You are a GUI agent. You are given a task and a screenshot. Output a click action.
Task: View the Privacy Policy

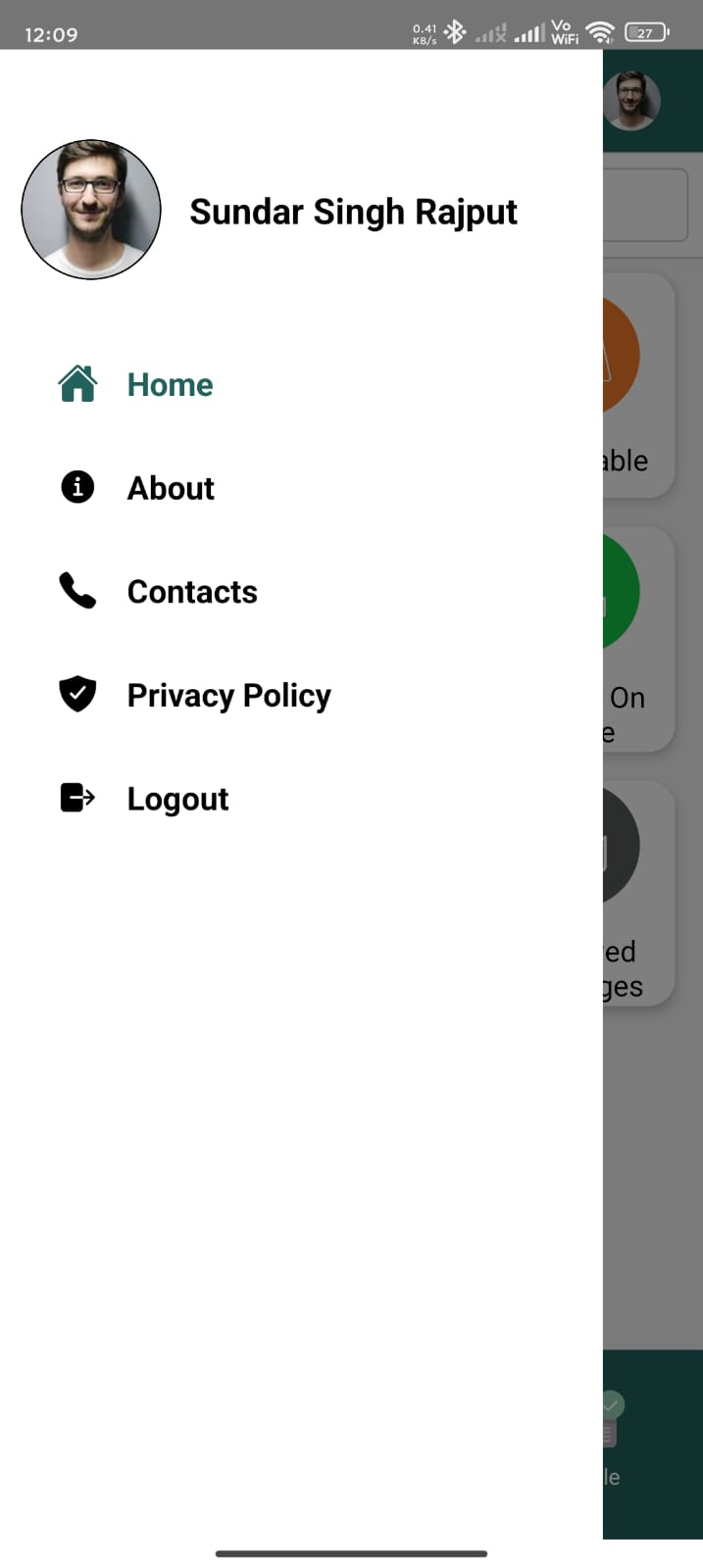(x=301, y=696)
